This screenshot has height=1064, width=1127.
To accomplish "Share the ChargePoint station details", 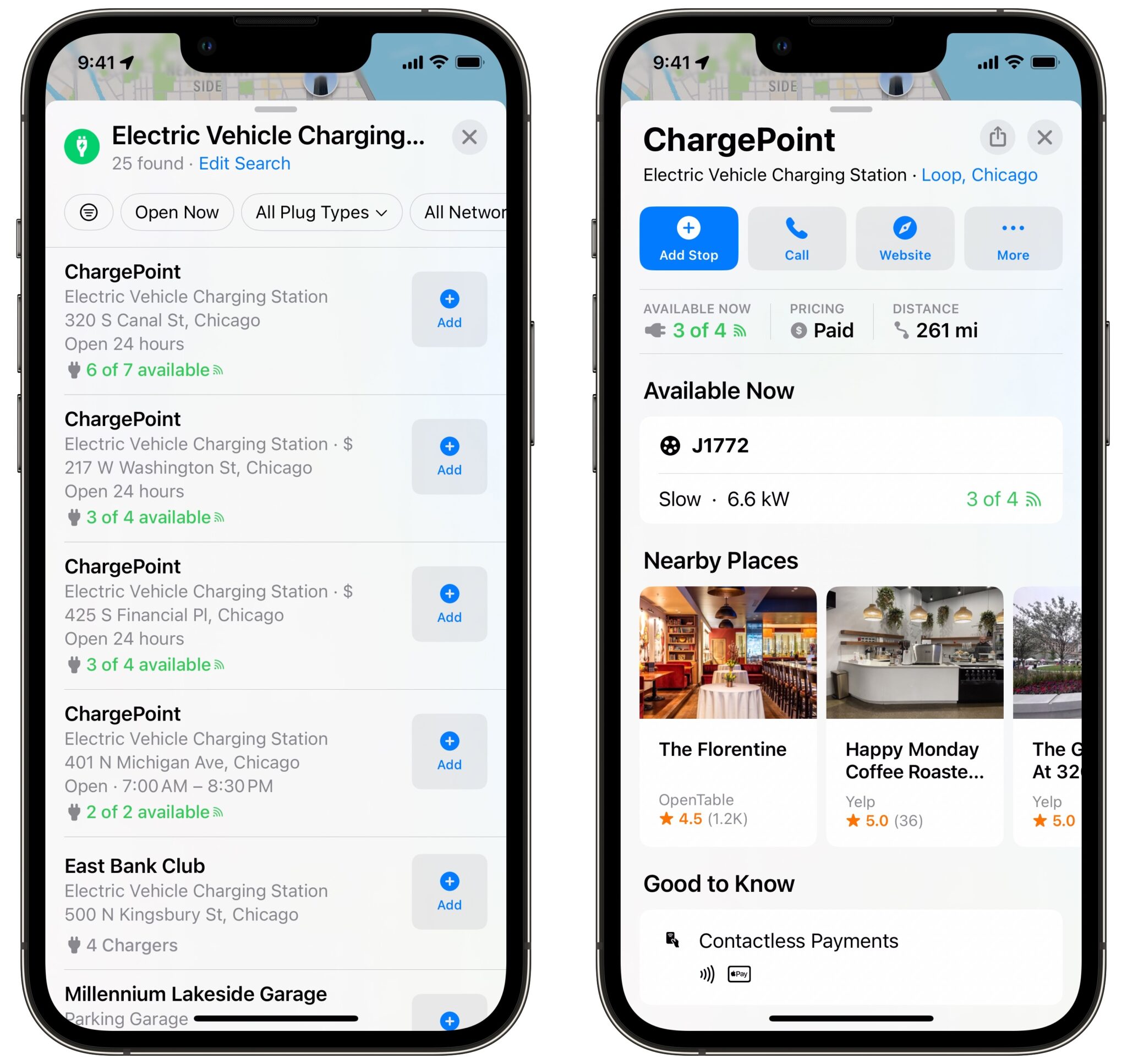I will click(997, 137).
